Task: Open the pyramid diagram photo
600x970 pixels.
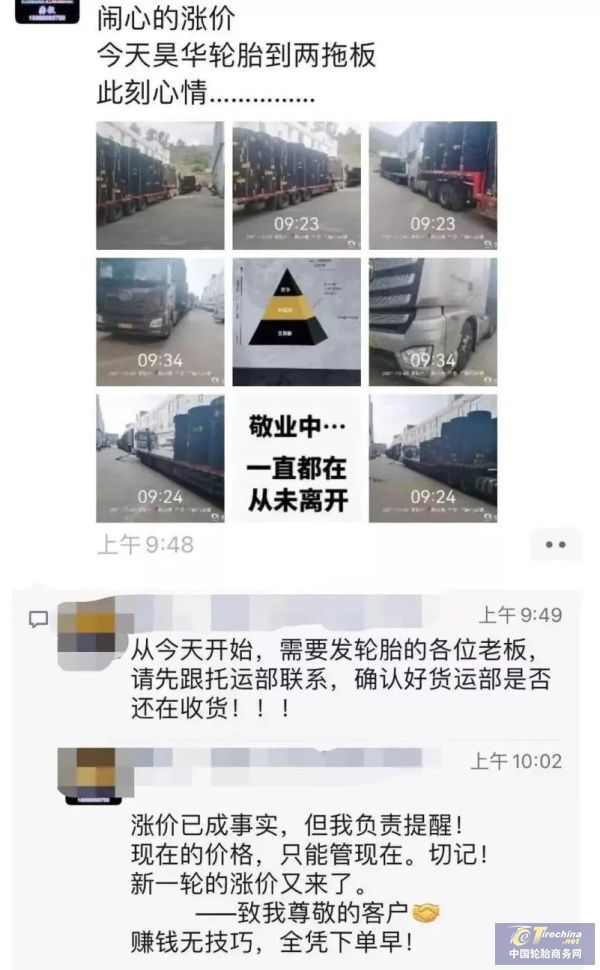Action: 296,322
